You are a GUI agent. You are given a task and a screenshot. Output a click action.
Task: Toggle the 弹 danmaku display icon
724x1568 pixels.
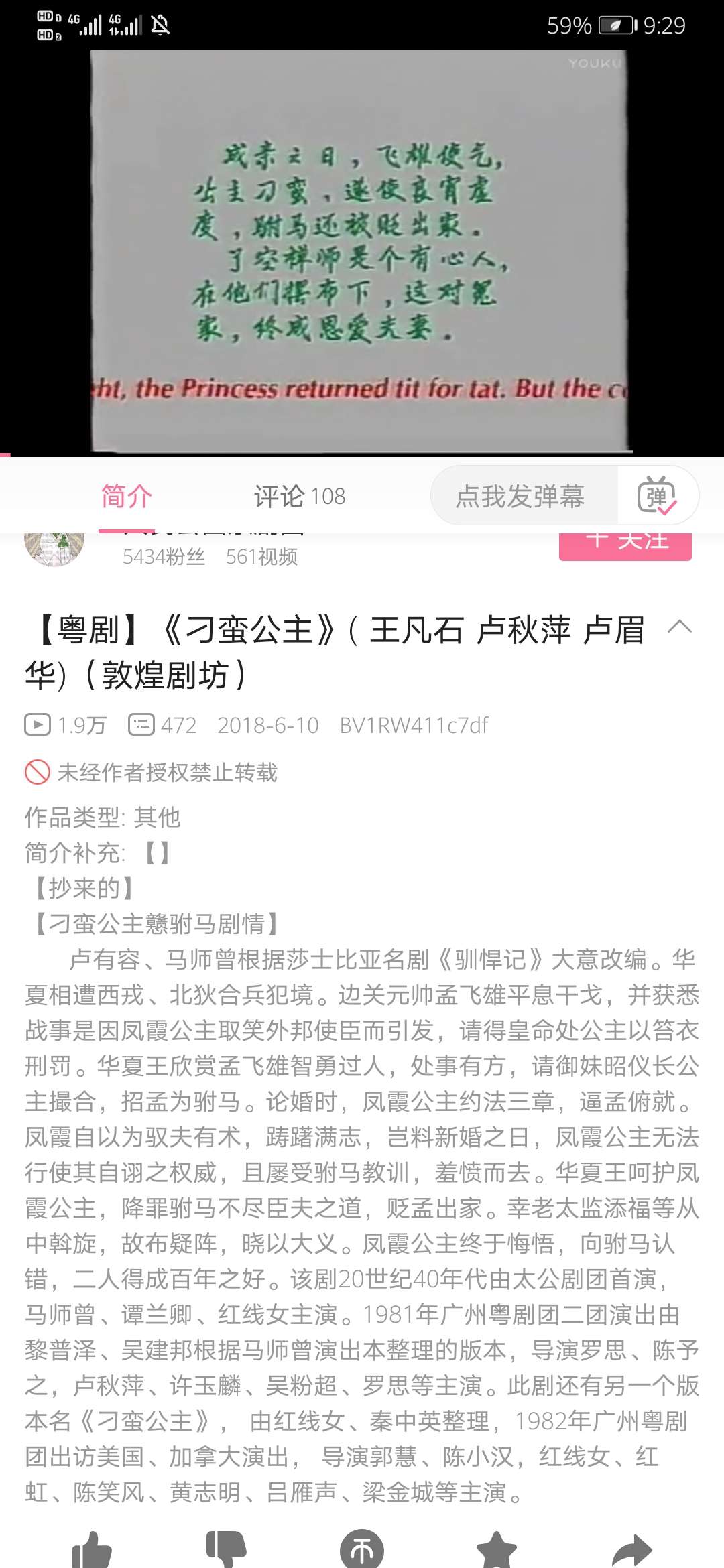(656, 497)
